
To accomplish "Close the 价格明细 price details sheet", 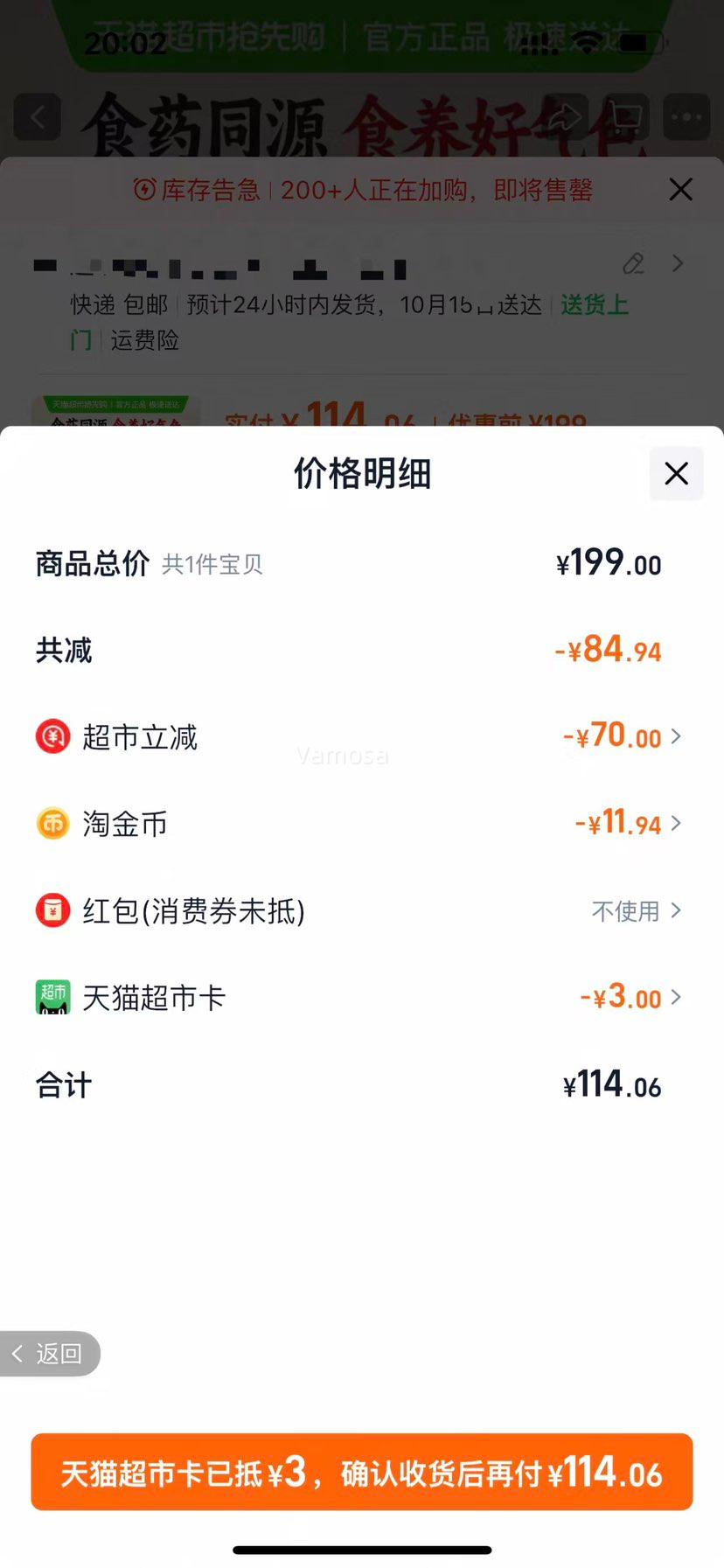I will coord(676,474).
